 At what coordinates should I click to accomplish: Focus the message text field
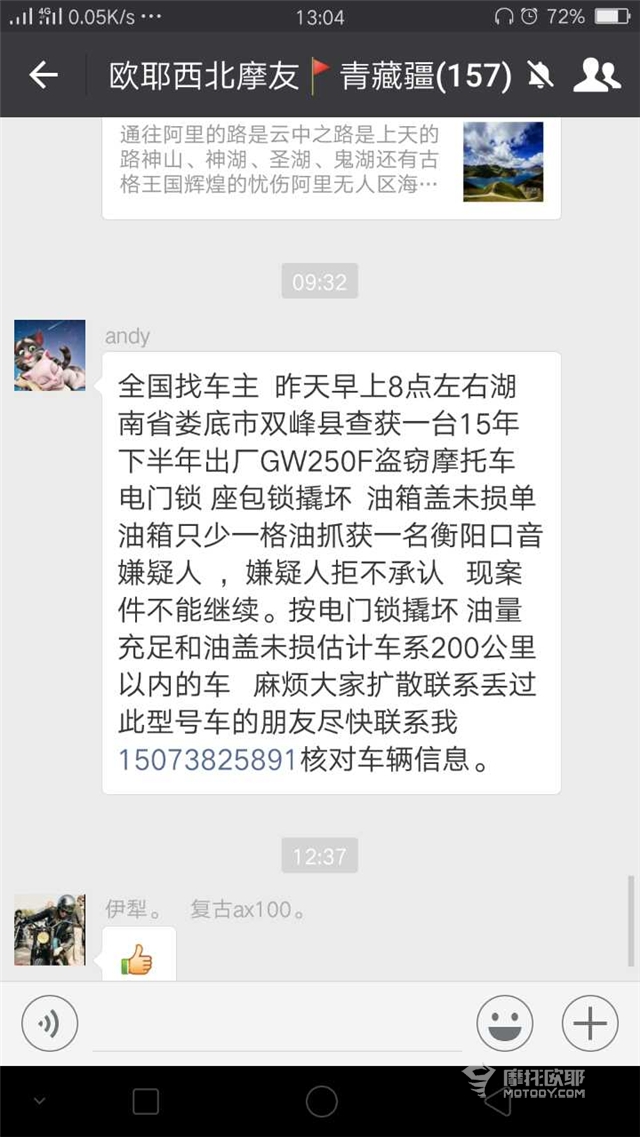(x=277, y=1026)
